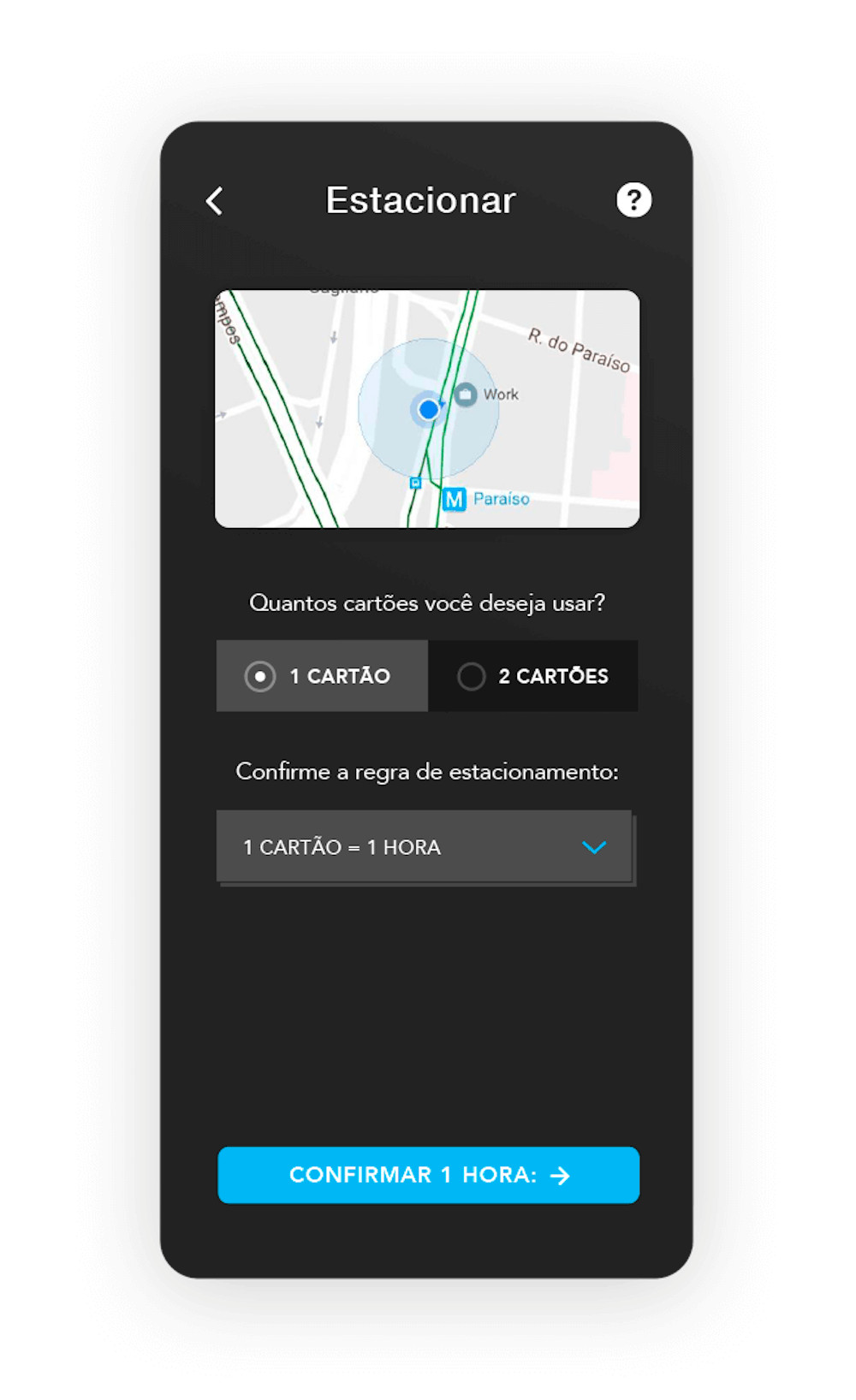Open the help question mark icon
The height and width of the screenshot is (1400, 856).
[633, 200]
